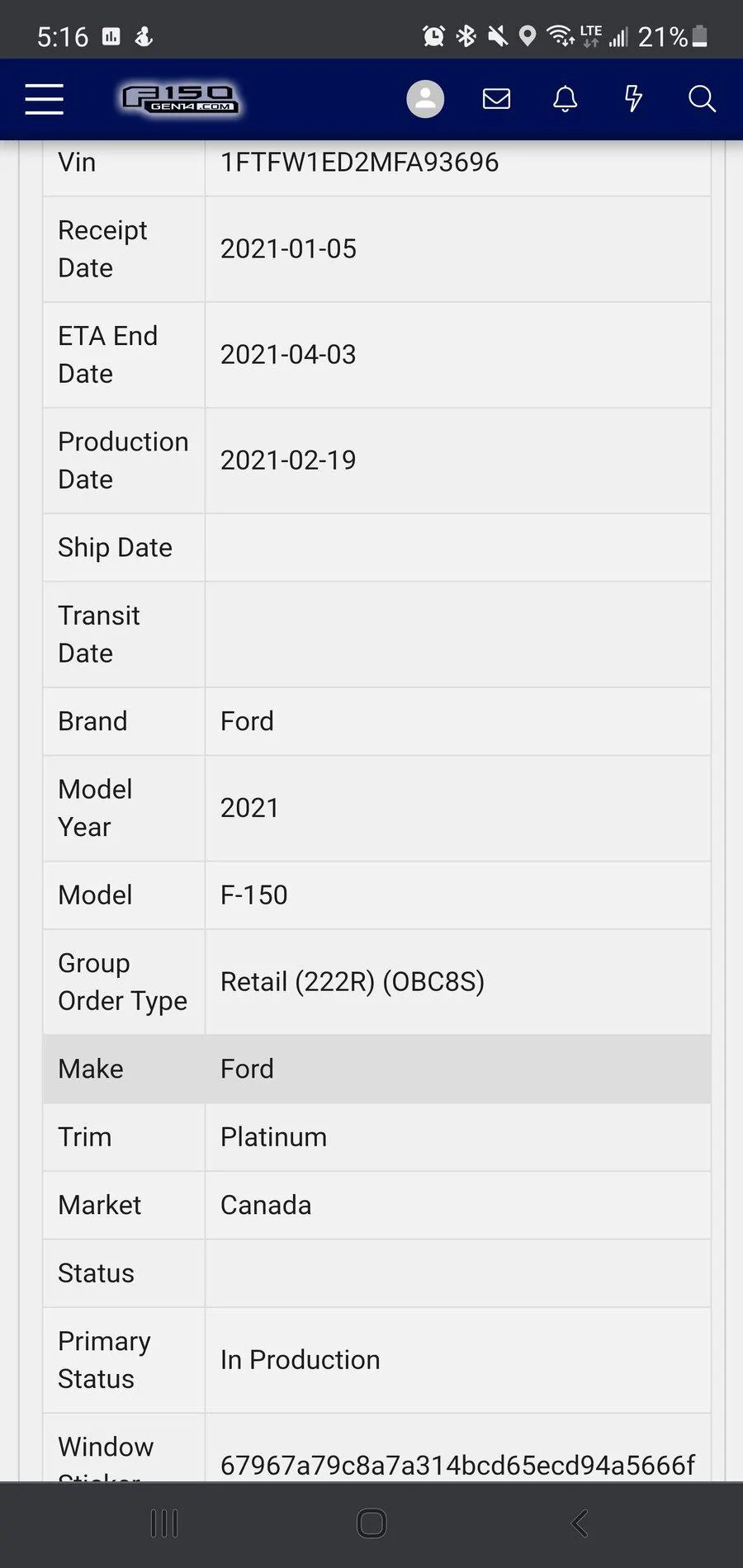This screenshot has width=743, height=1568.
Task: Open the site search magnifier icon
Action: coord(701,99)
